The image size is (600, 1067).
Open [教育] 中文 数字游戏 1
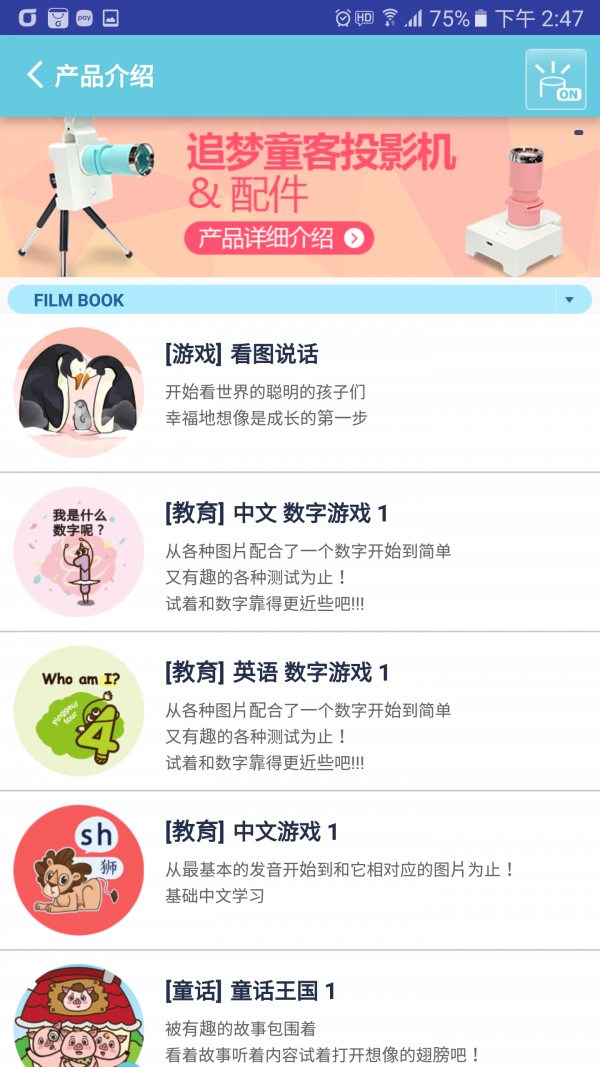(x=300, y=551)
